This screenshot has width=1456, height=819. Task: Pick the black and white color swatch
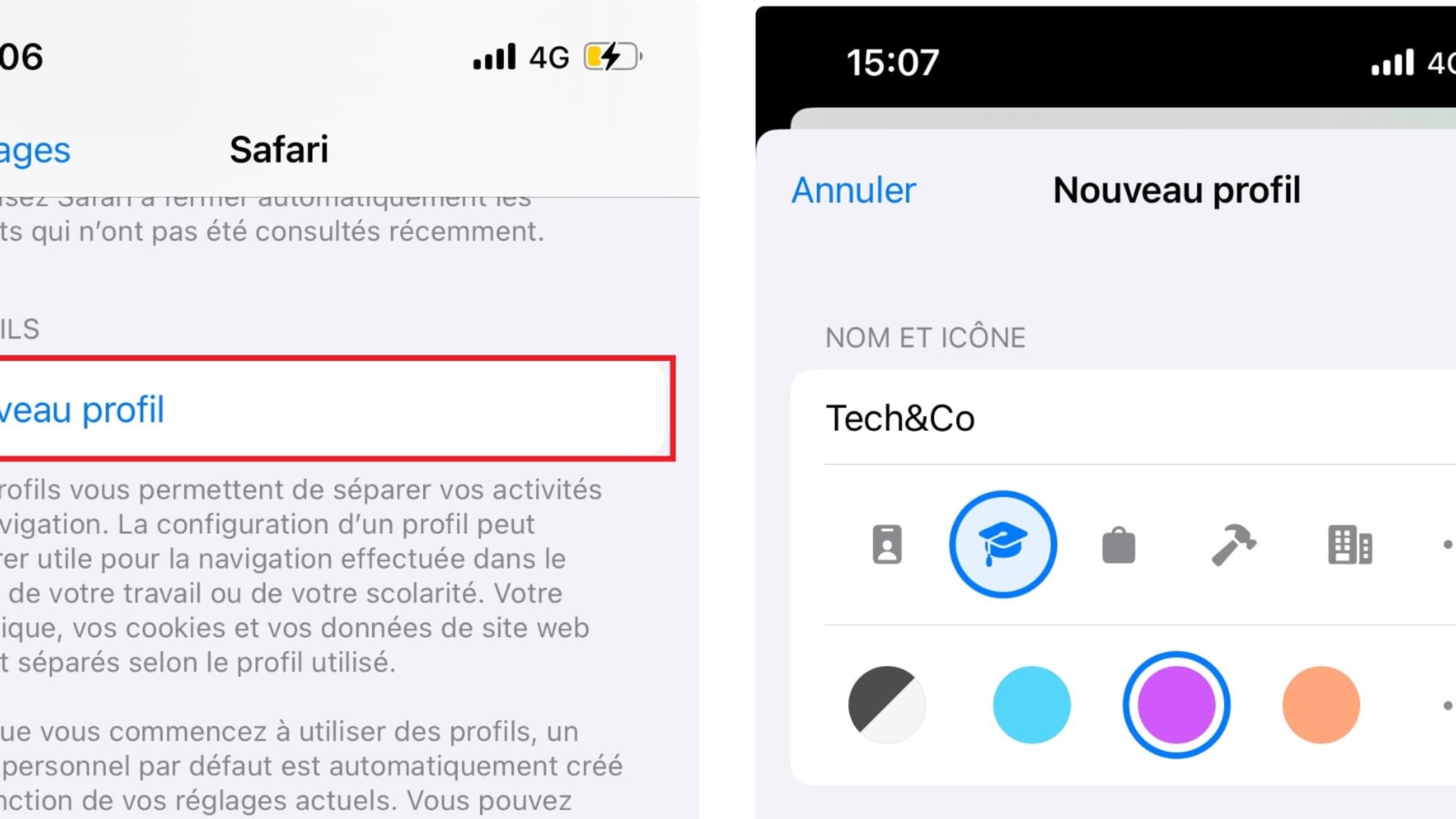point(887,705)
